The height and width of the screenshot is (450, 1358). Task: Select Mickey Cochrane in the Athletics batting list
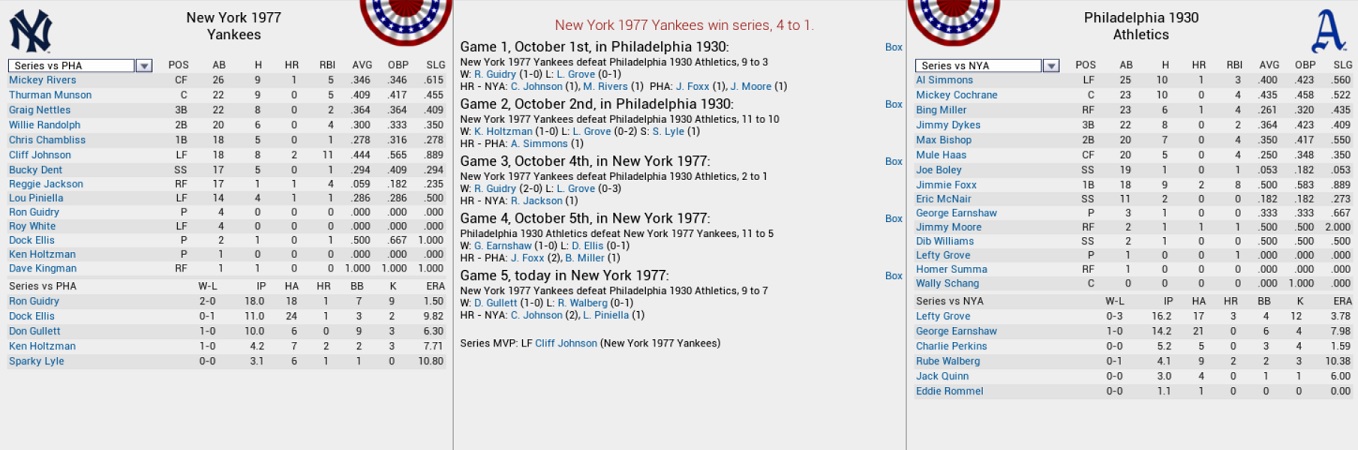(957, 95)
